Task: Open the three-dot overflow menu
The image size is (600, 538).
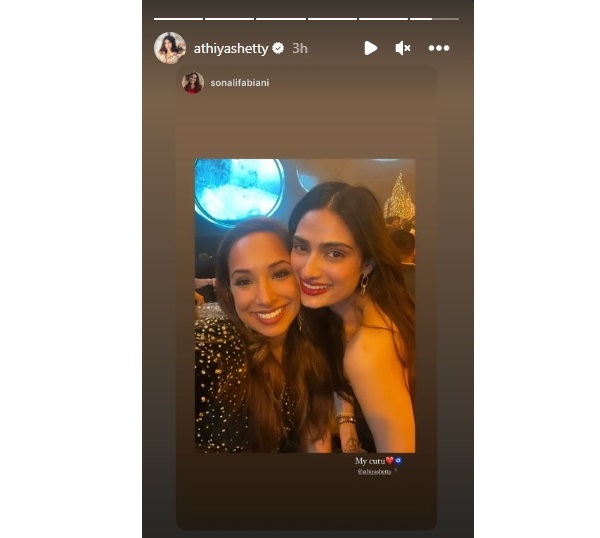Action: [x=438, y=48]
